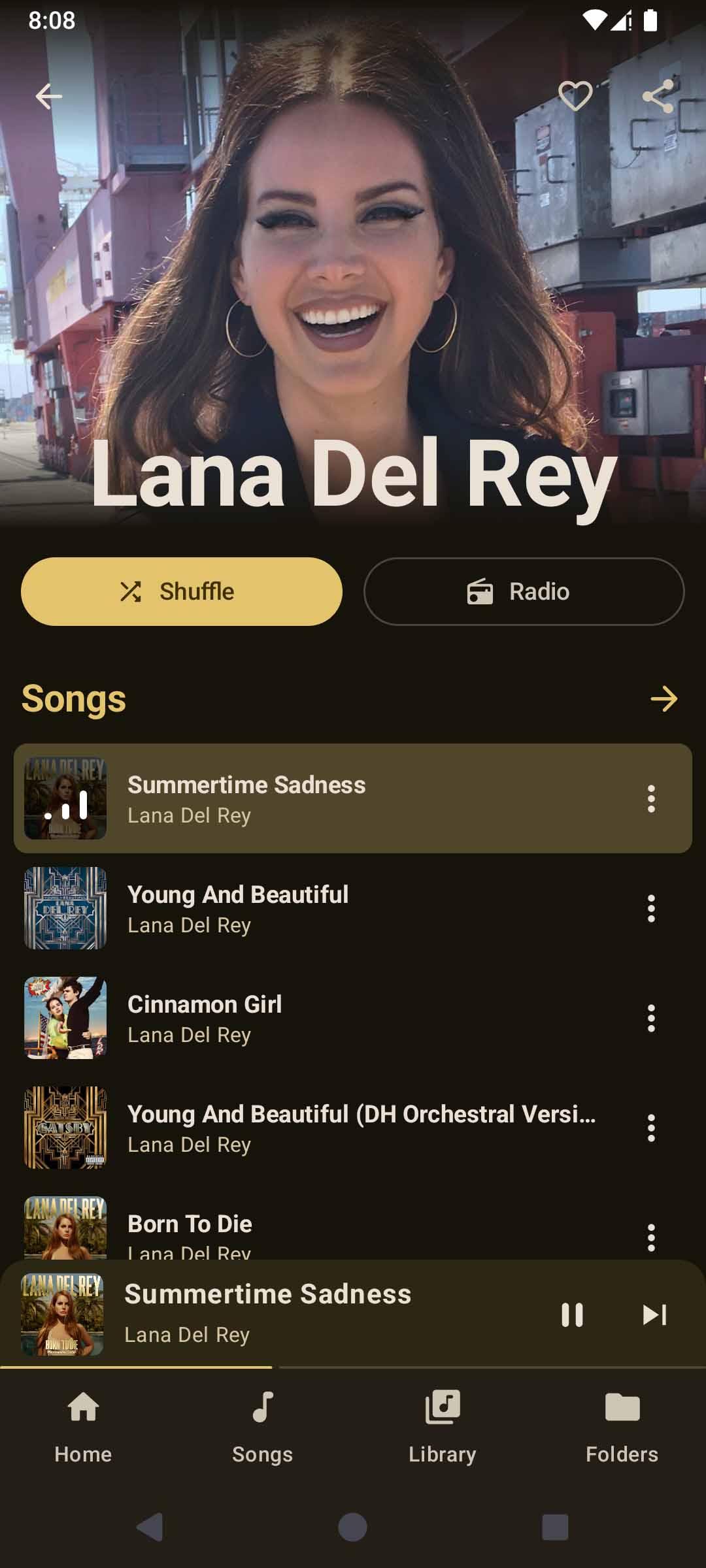This screenshot has width=706, height=1568.
Task: Open options for Born To Die
Action: click(651, 1237)
